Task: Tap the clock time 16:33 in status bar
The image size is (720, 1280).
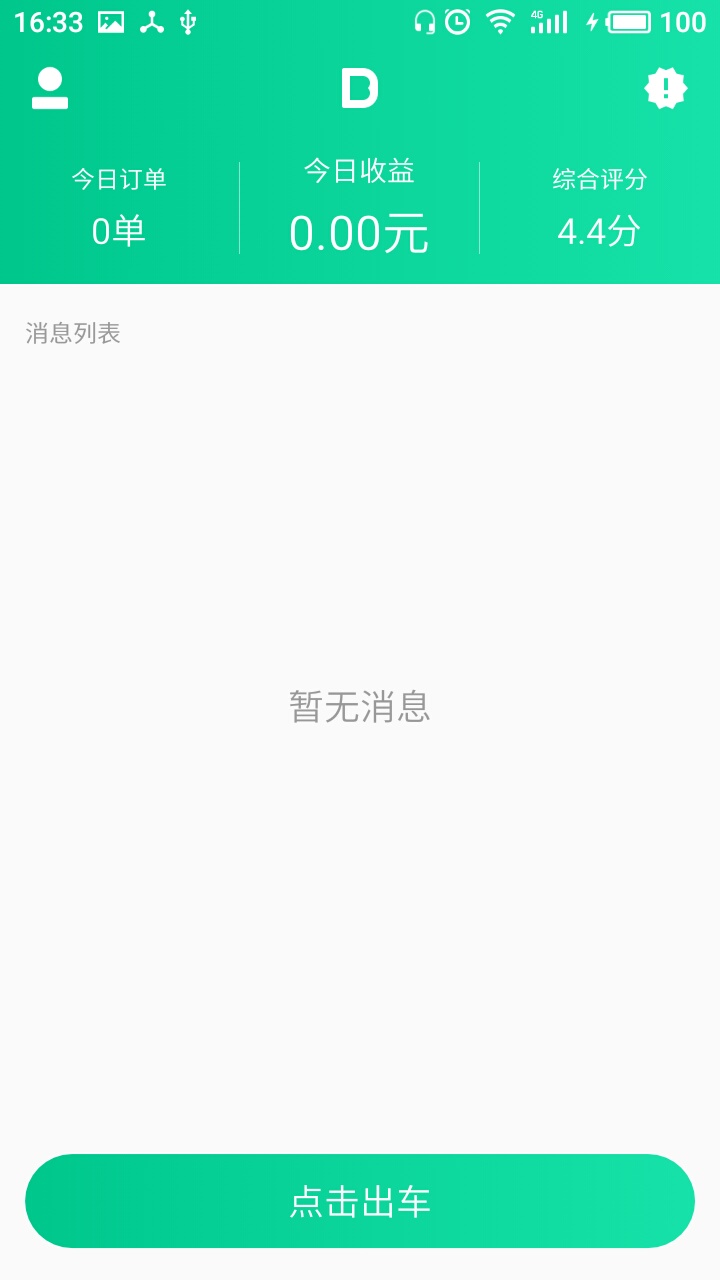Action: pos(45,22)
